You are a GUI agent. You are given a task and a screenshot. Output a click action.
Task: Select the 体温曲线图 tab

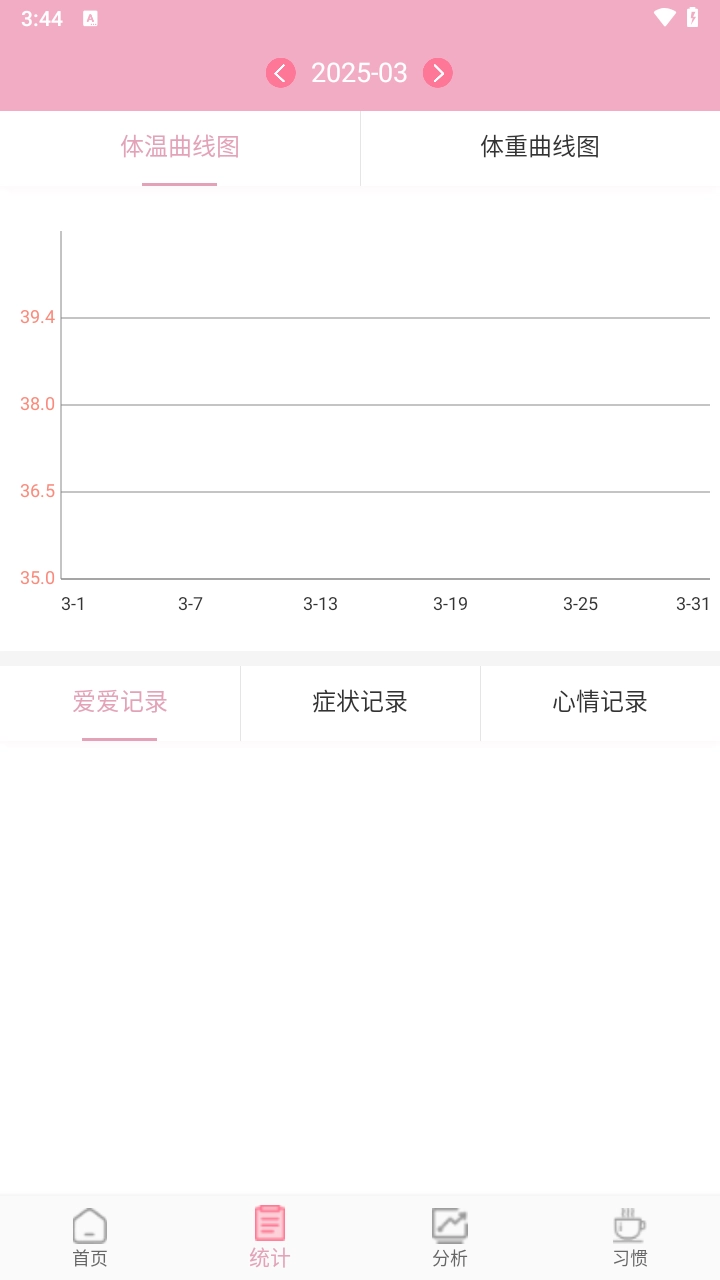tap(180, 148)
